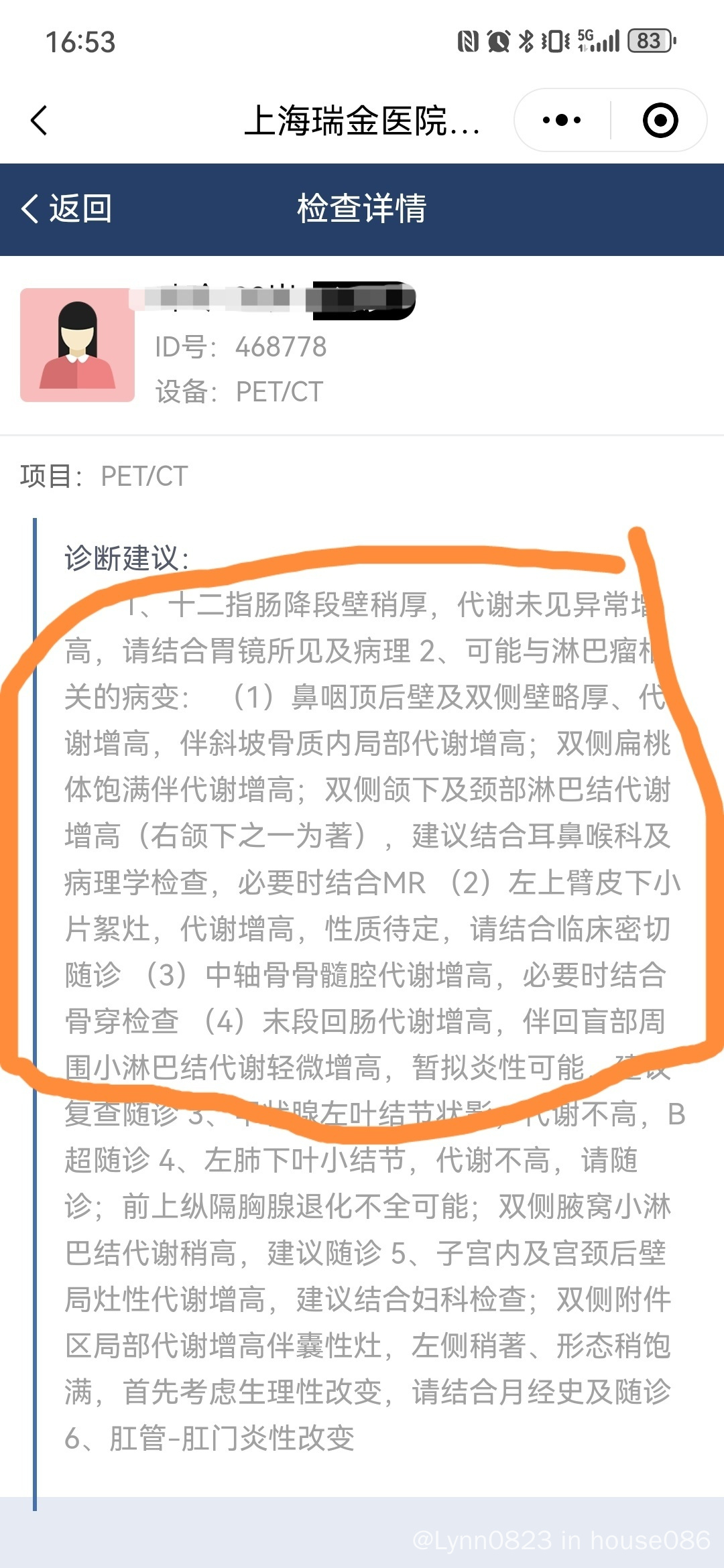Close the mini program with the circle button
Viewport: 724px width, 1568px height.
click(660, 121)
